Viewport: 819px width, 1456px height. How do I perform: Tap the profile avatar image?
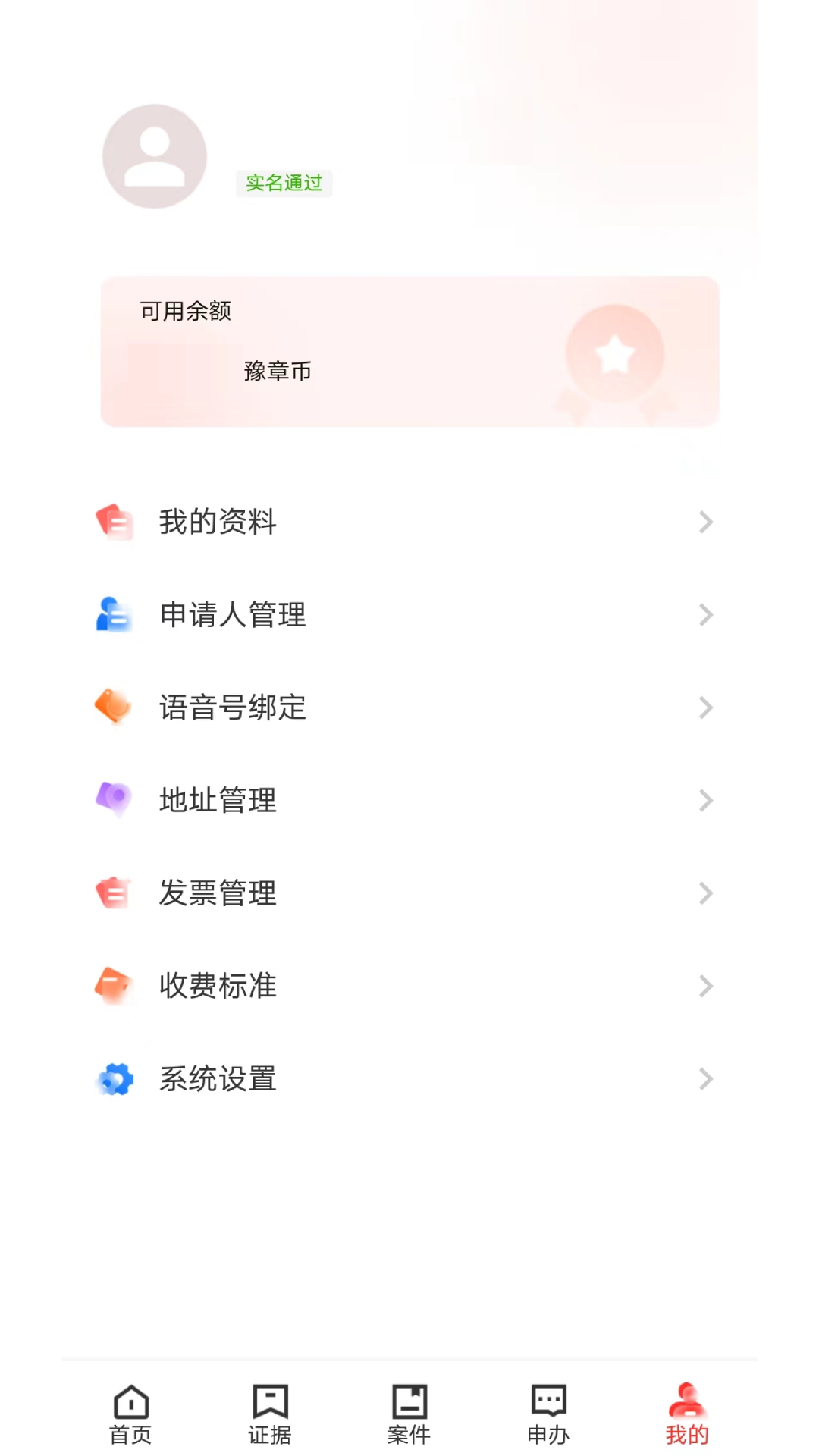(153, 155)
